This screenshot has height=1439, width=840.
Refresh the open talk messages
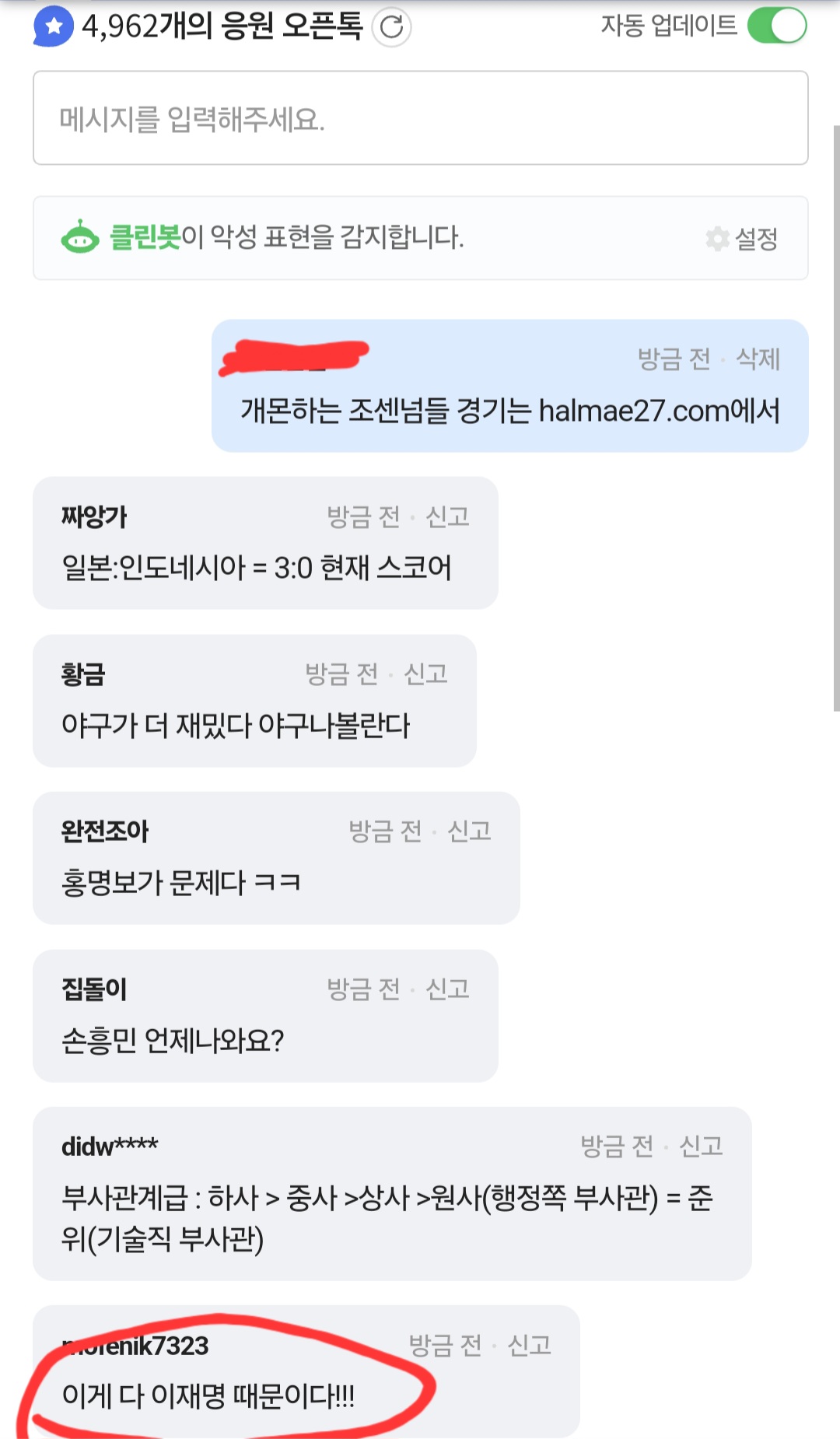pyautogui.click(x=391, y=27)
